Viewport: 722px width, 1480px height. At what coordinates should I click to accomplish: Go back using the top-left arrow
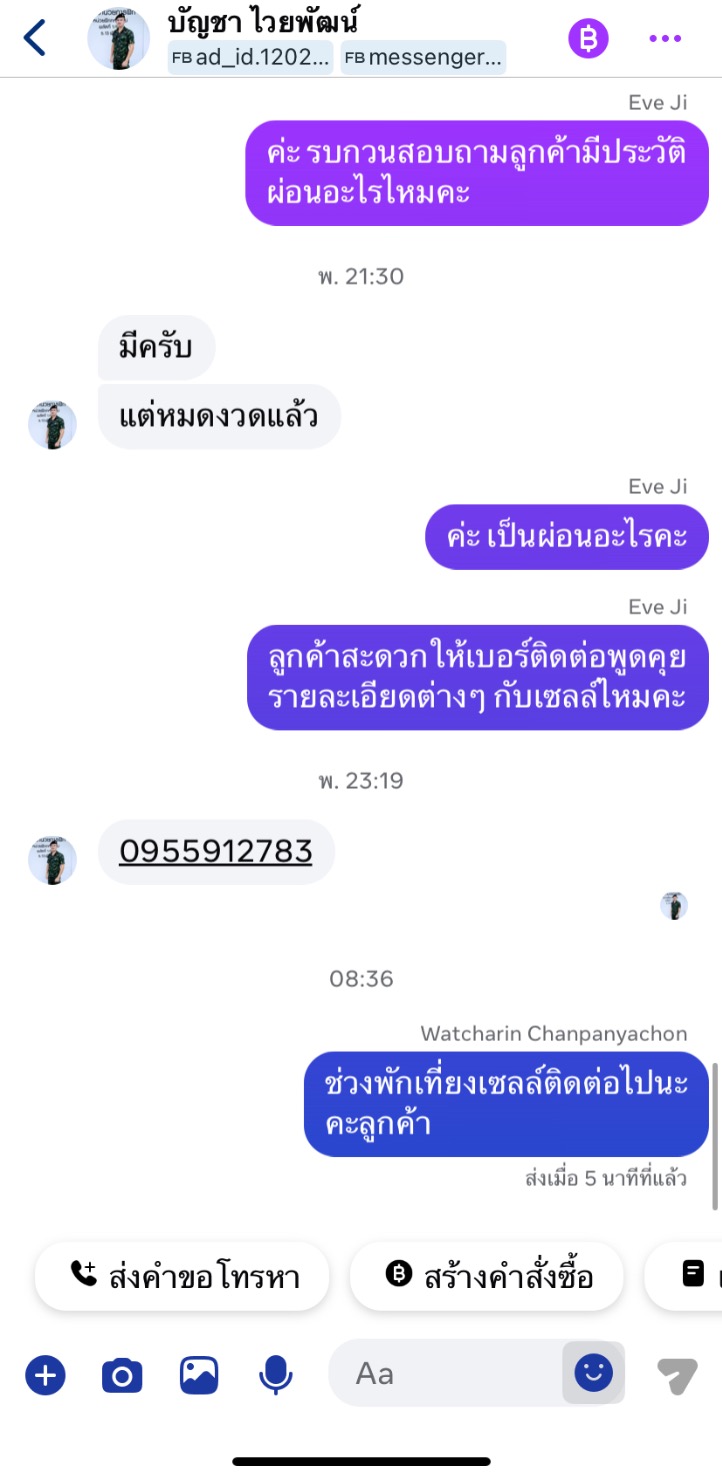(x=34, y=38)
